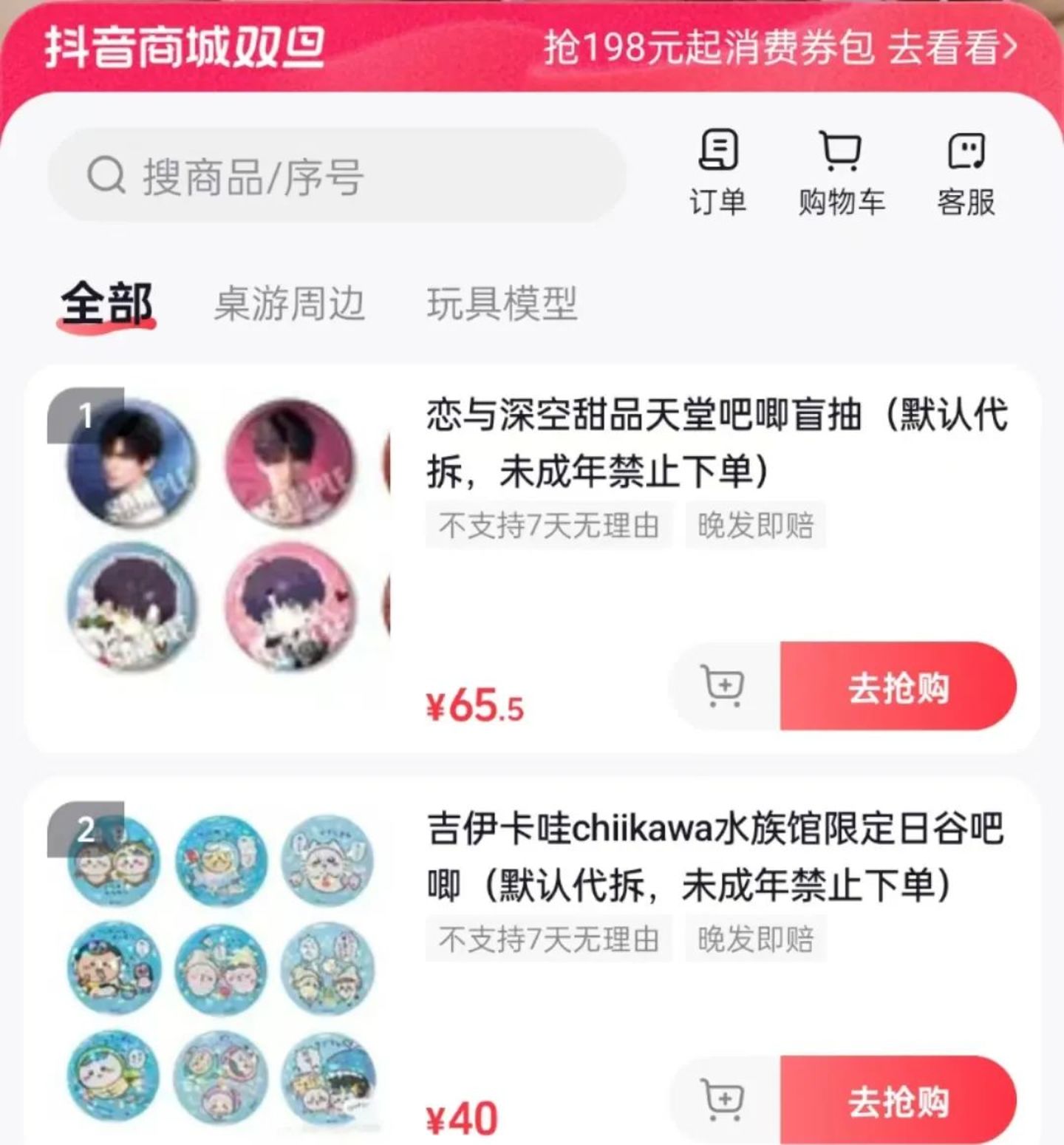Contact 客服 customer service
The height and width of the screenshot is (1145, 1064).
(966, 173)
